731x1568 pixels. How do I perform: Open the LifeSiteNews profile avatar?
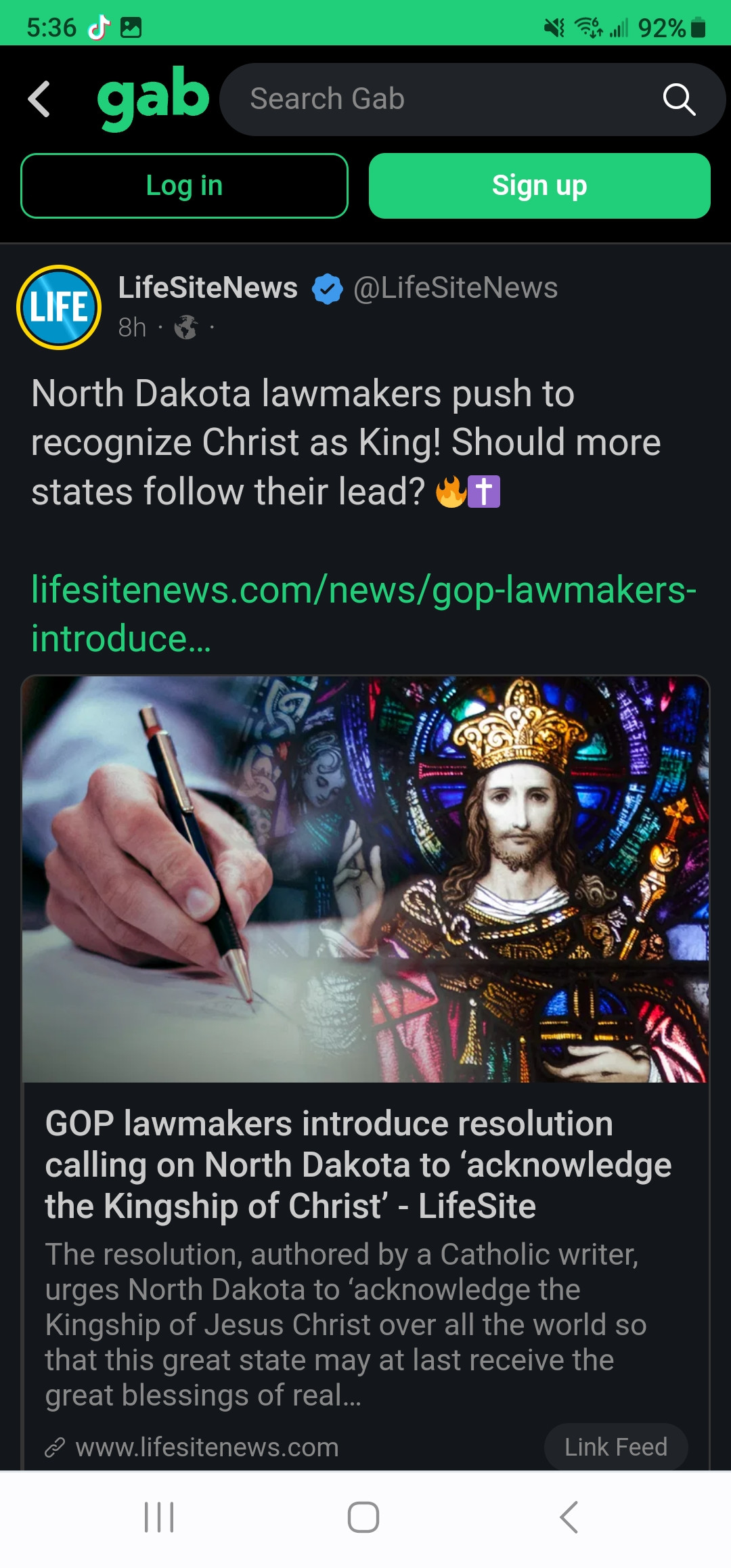click(59, 307)
